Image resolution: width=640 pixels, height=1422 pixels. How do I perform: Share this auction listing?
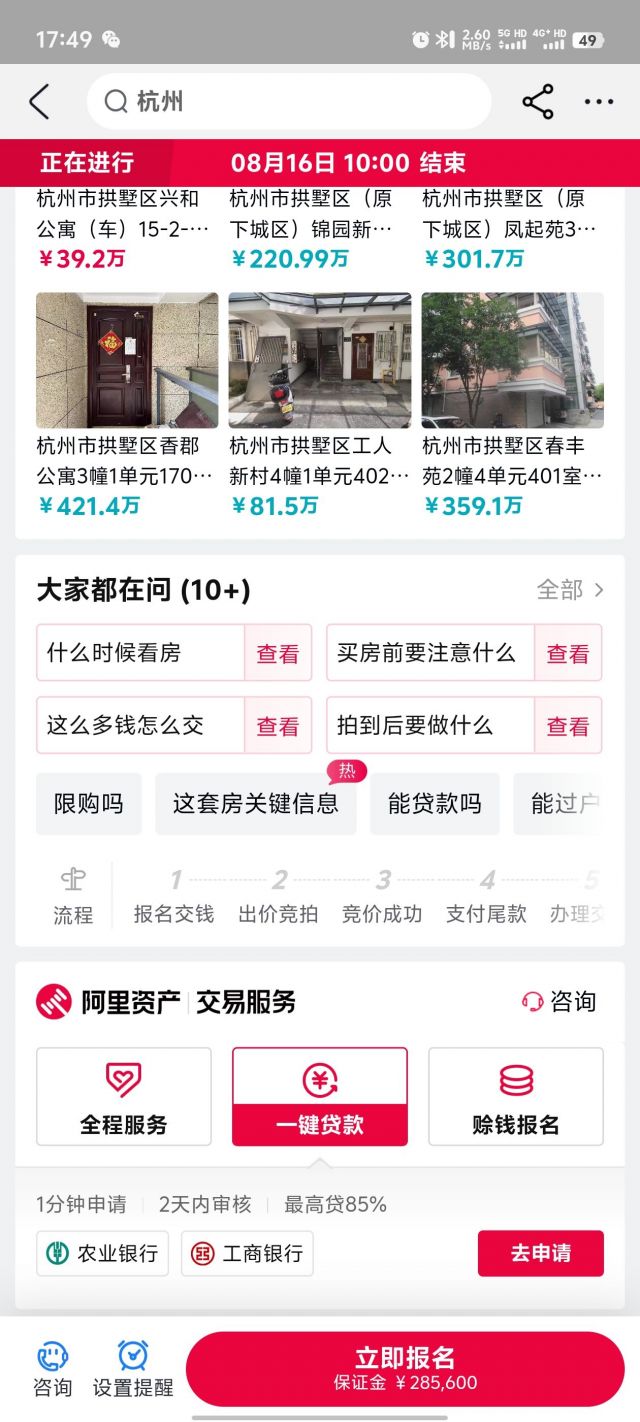pos(537,102)
